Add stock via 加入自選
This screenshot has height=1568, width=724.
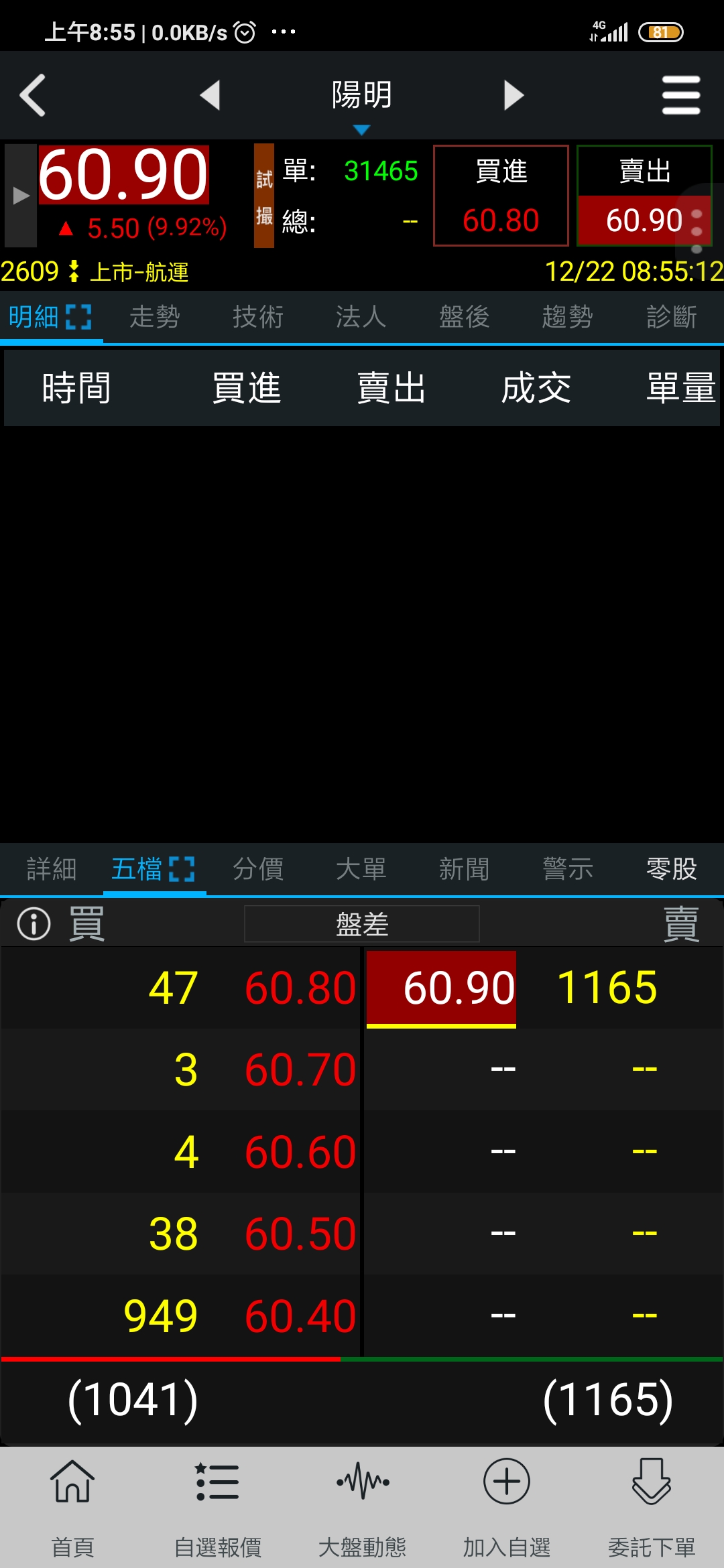507,1508
